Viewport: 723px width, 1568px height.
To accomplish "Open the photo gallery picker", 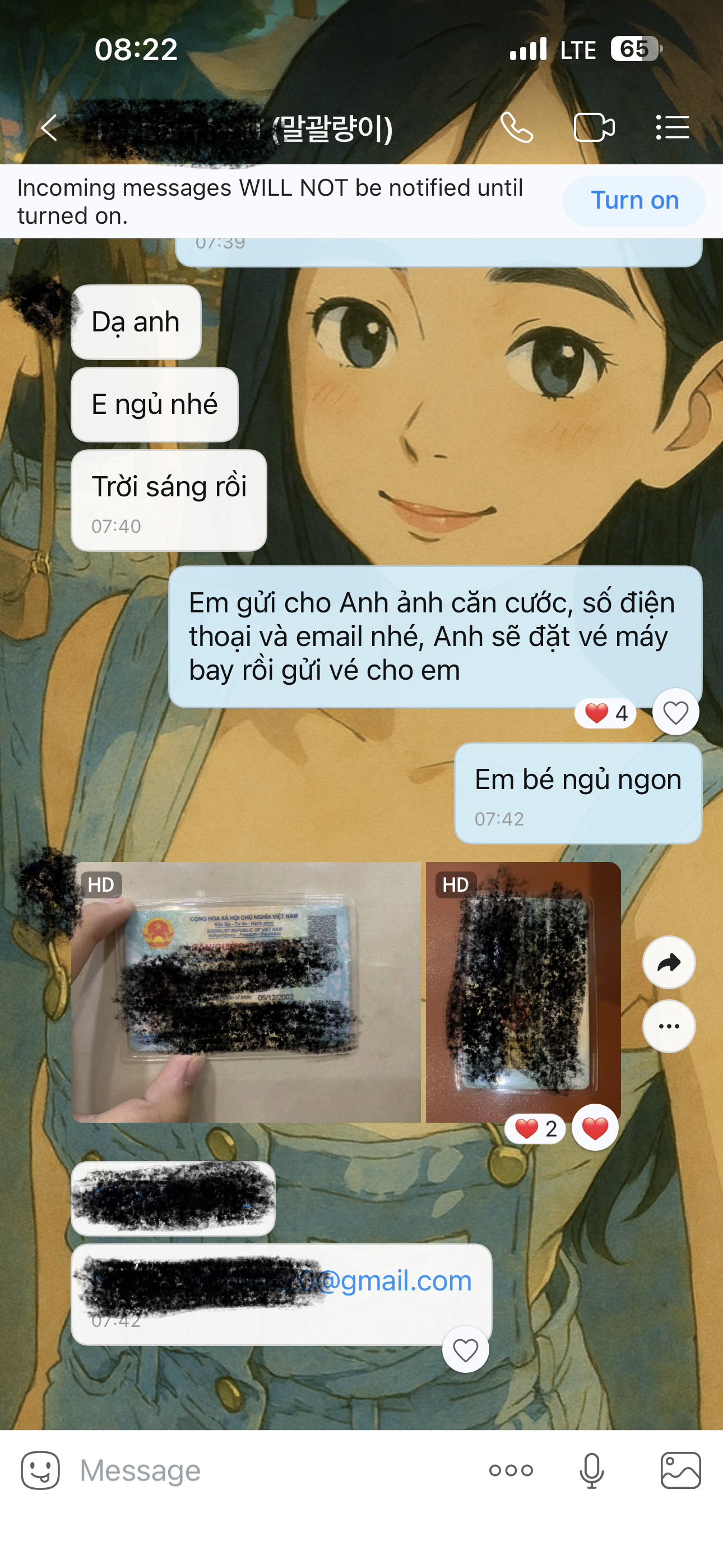I will click(x=680, y=1470).
